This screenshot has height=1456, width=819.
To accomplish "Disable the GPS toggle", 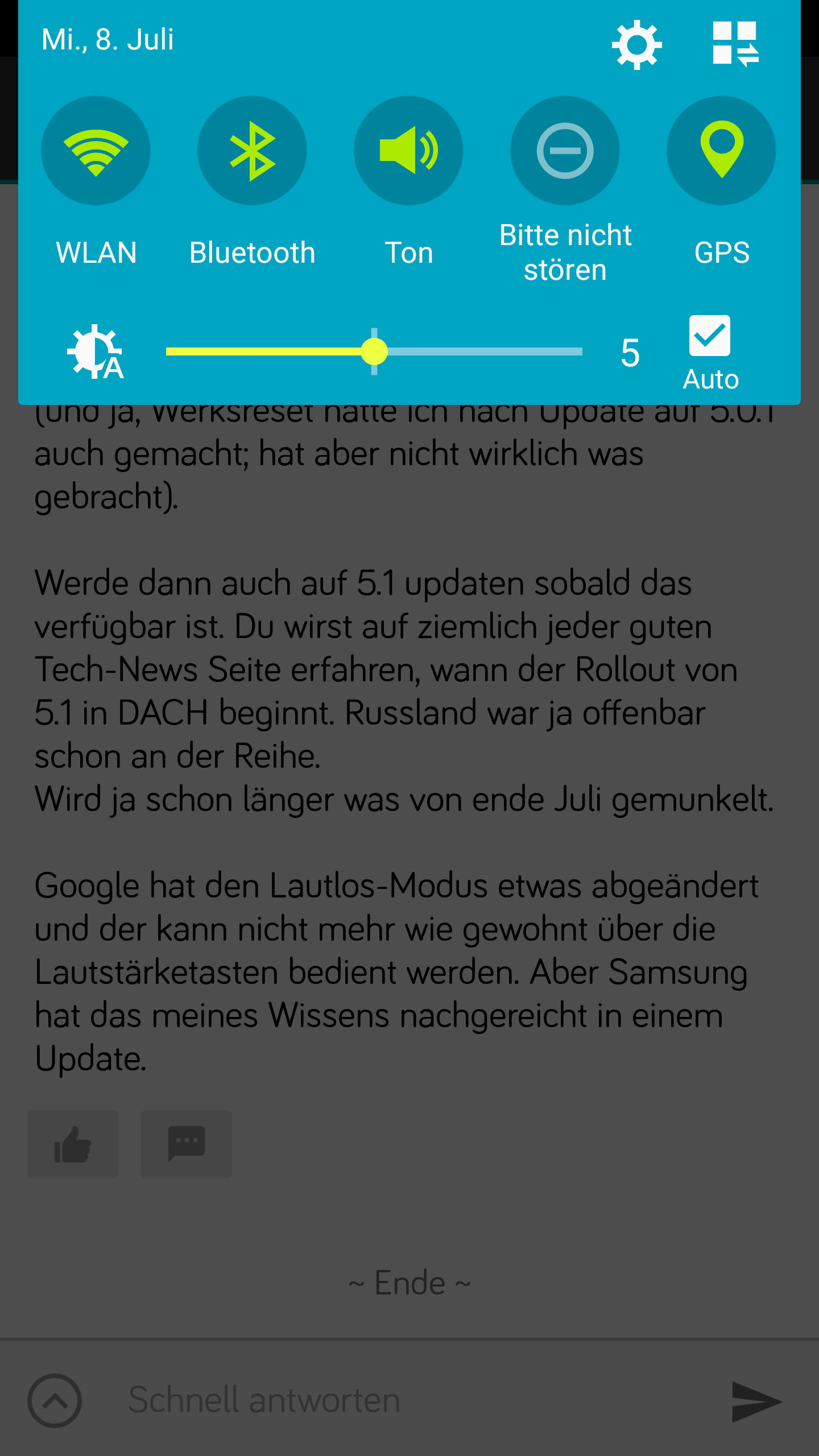I will (x=721, y=151).
